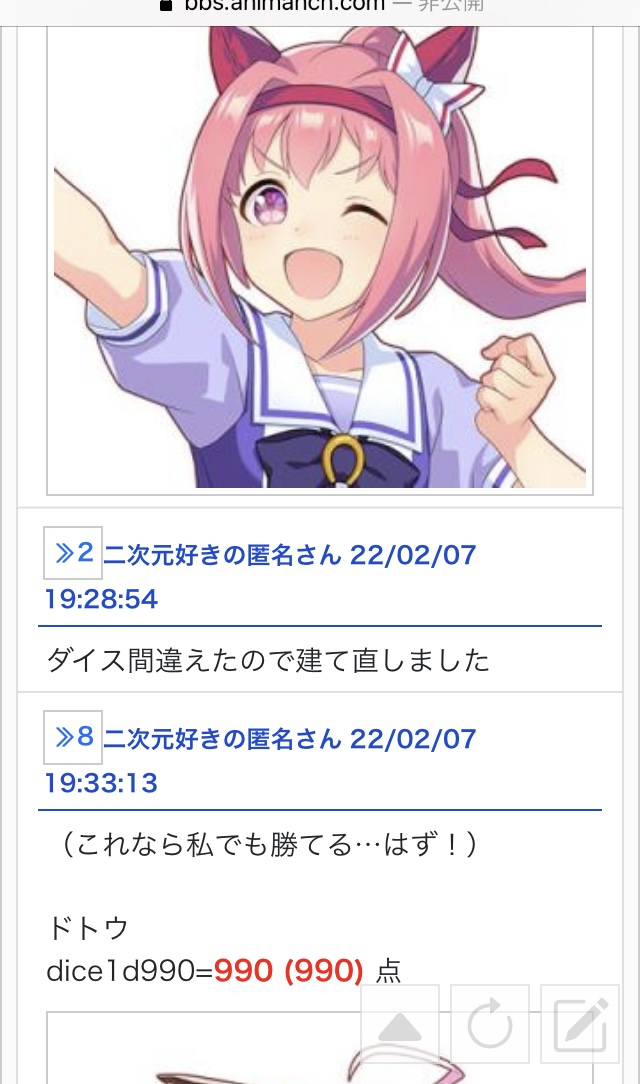Reload the thread with refresh button
This screenshot has height=1084, width=640.
tap(490, 1025)
